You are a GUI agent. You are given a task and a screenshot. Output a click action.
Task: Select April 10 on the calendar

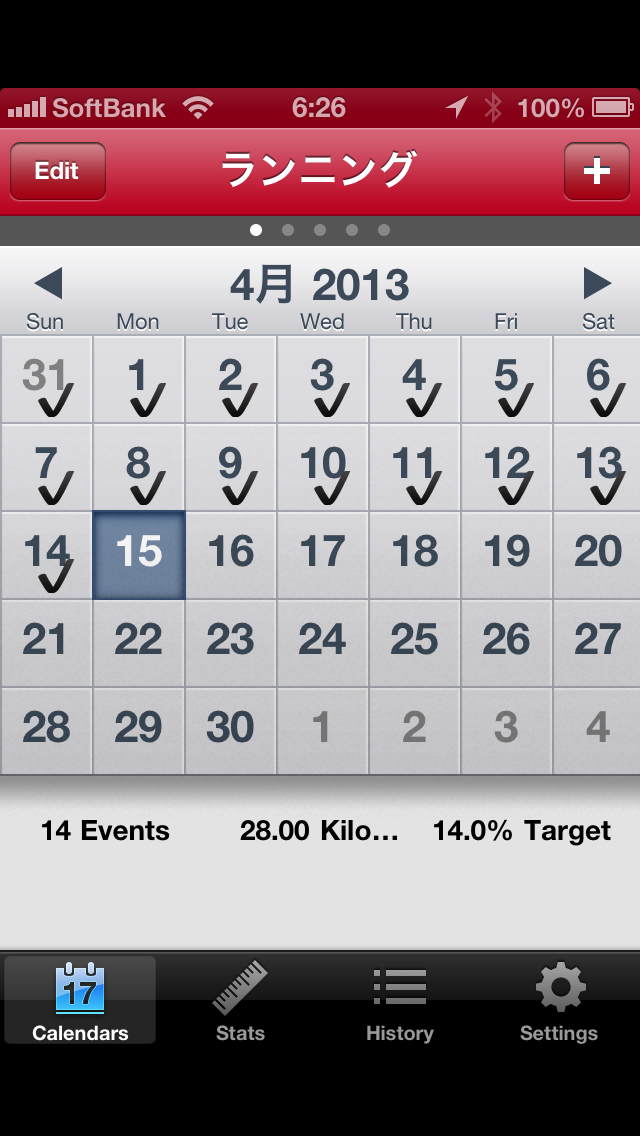(322, 468)
